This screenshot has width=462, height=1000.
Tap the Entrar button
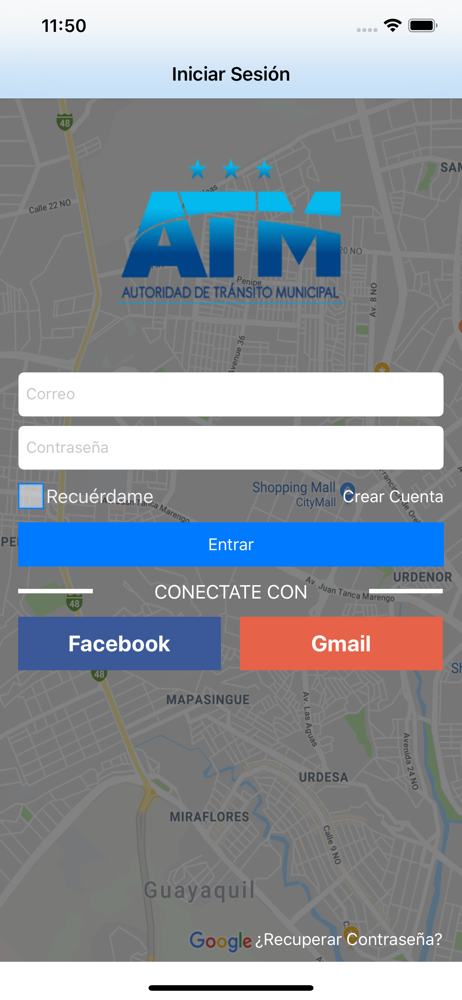[x=230, y=545]
